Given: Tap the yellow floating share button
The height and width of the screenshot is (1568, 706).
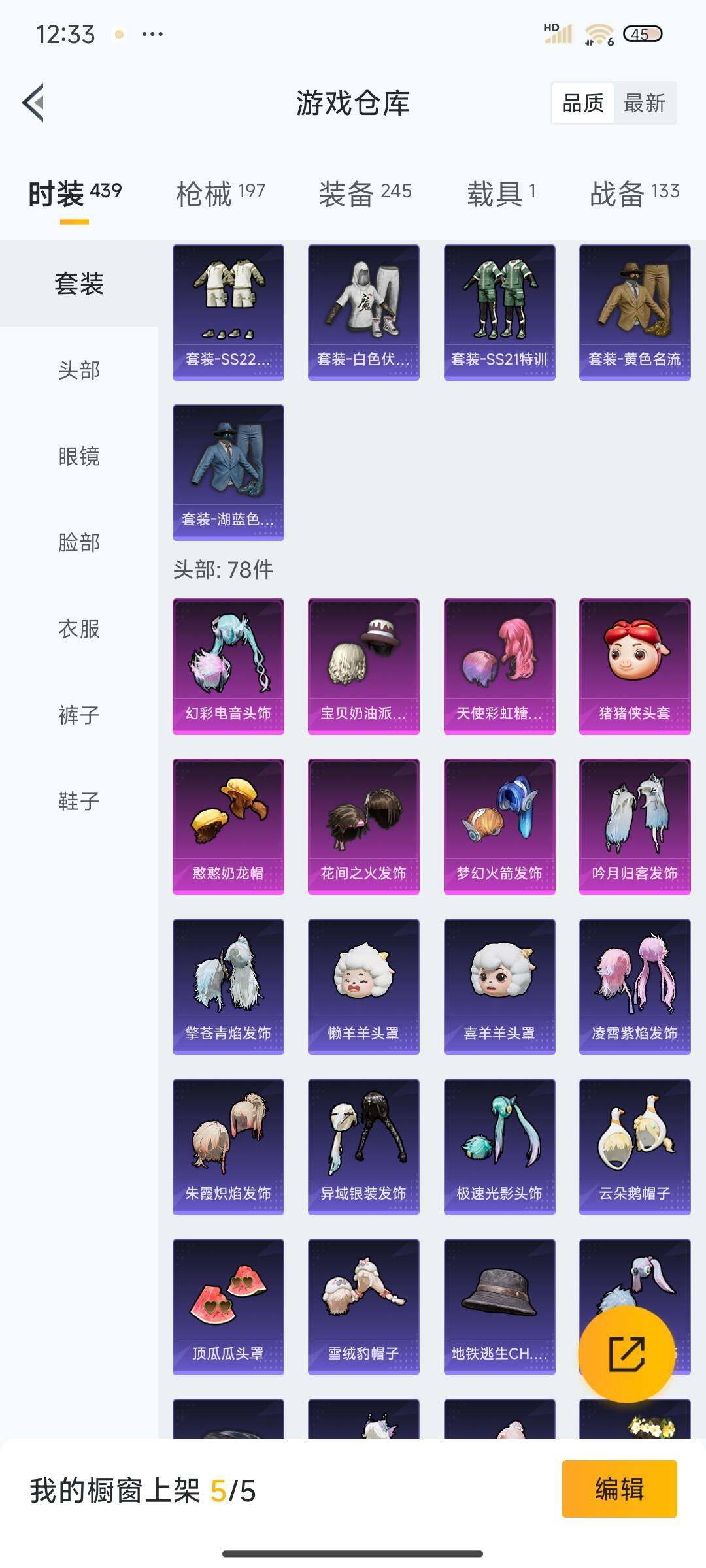Looking at the screenshot, I should (626, 1354).
